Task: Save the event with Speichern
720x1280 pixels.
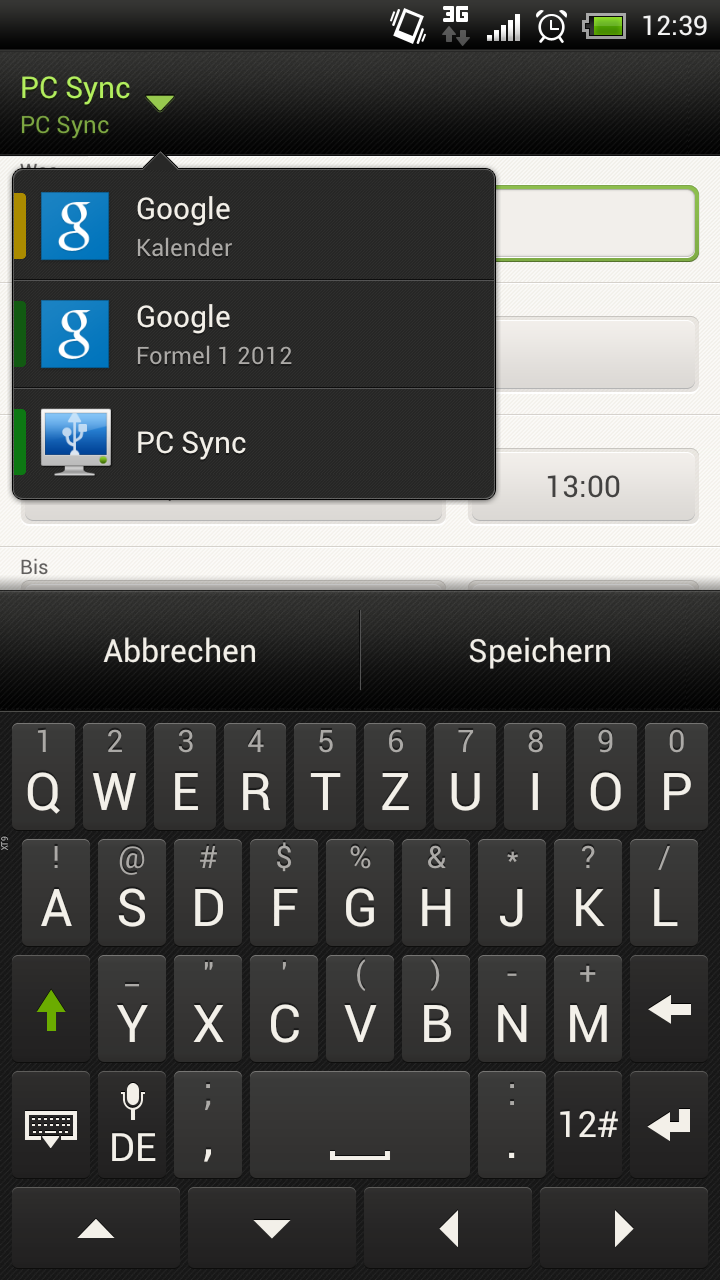Action: [540, 651]
